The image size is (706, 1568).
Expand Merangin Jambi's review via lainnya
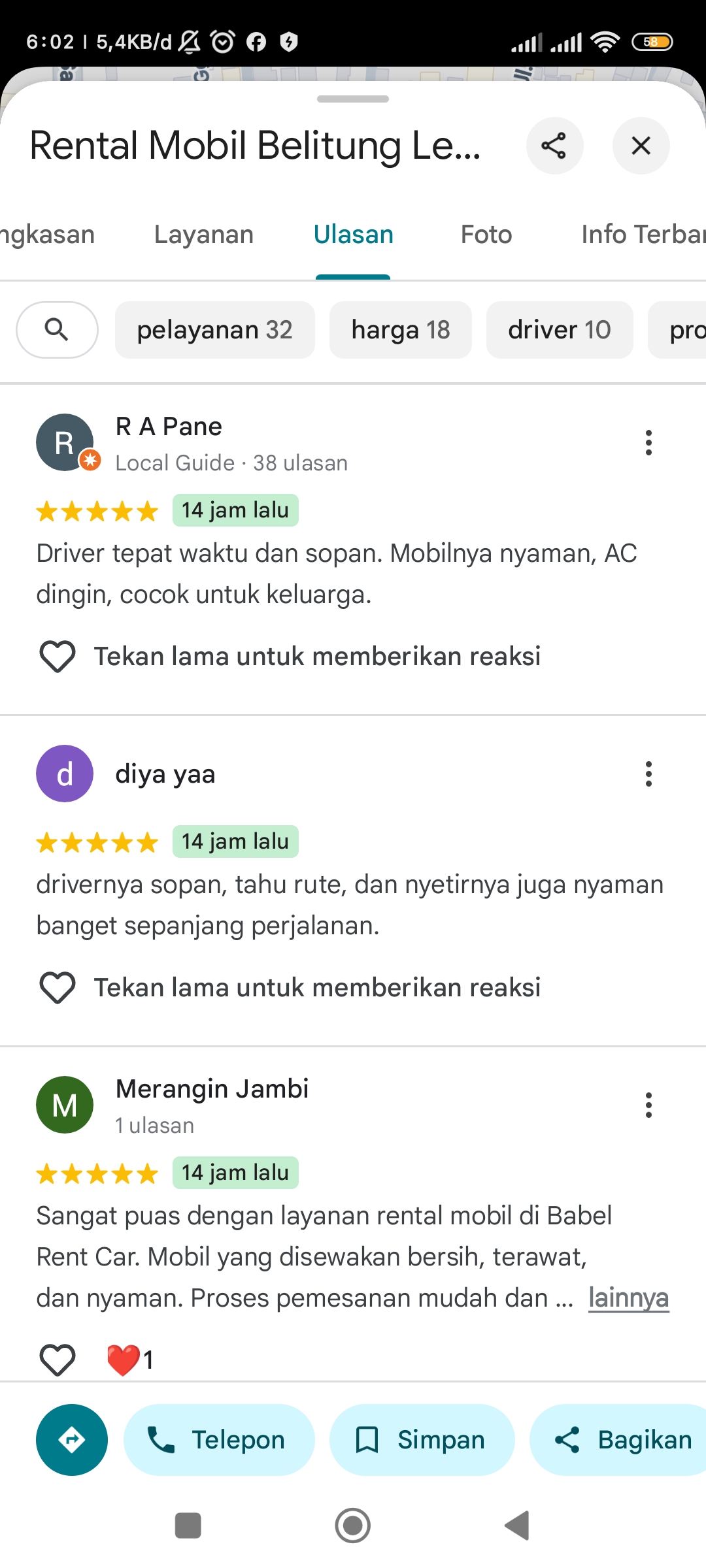coord(628,1298)
